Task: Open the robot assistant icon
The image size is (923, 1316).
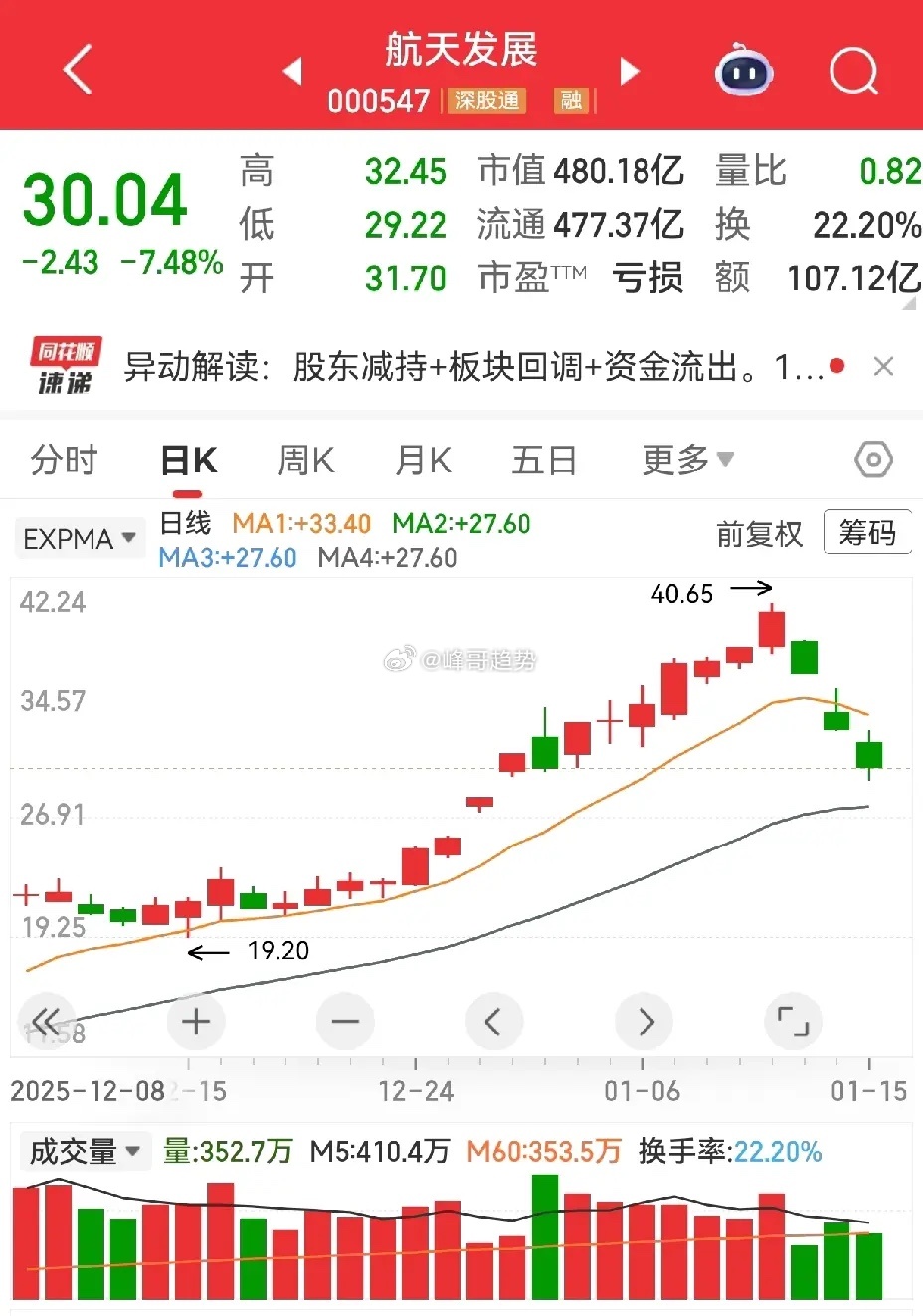Action: (744, 70)
